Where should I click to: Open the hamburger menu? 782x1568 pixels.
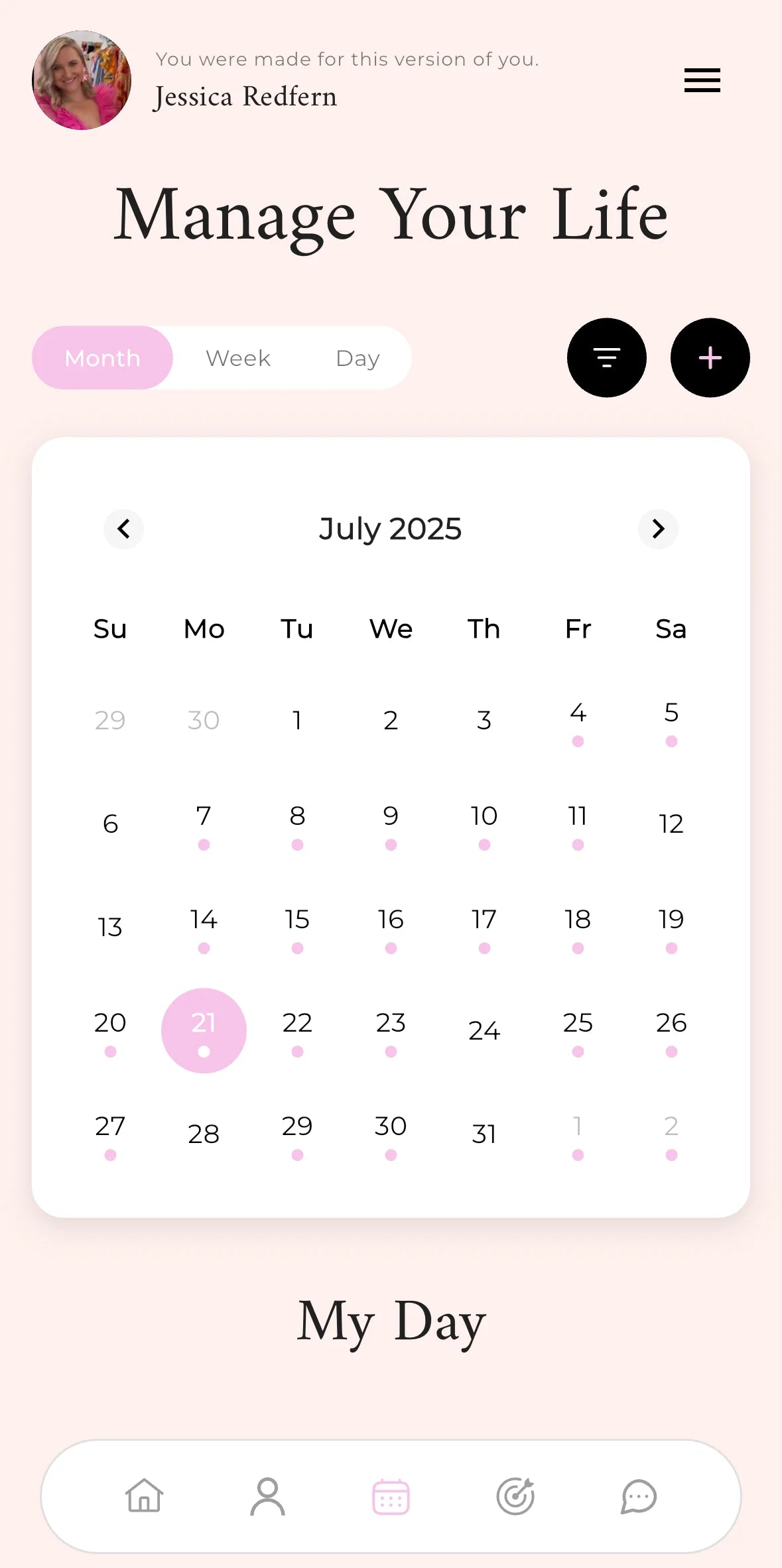click(702, 80)
